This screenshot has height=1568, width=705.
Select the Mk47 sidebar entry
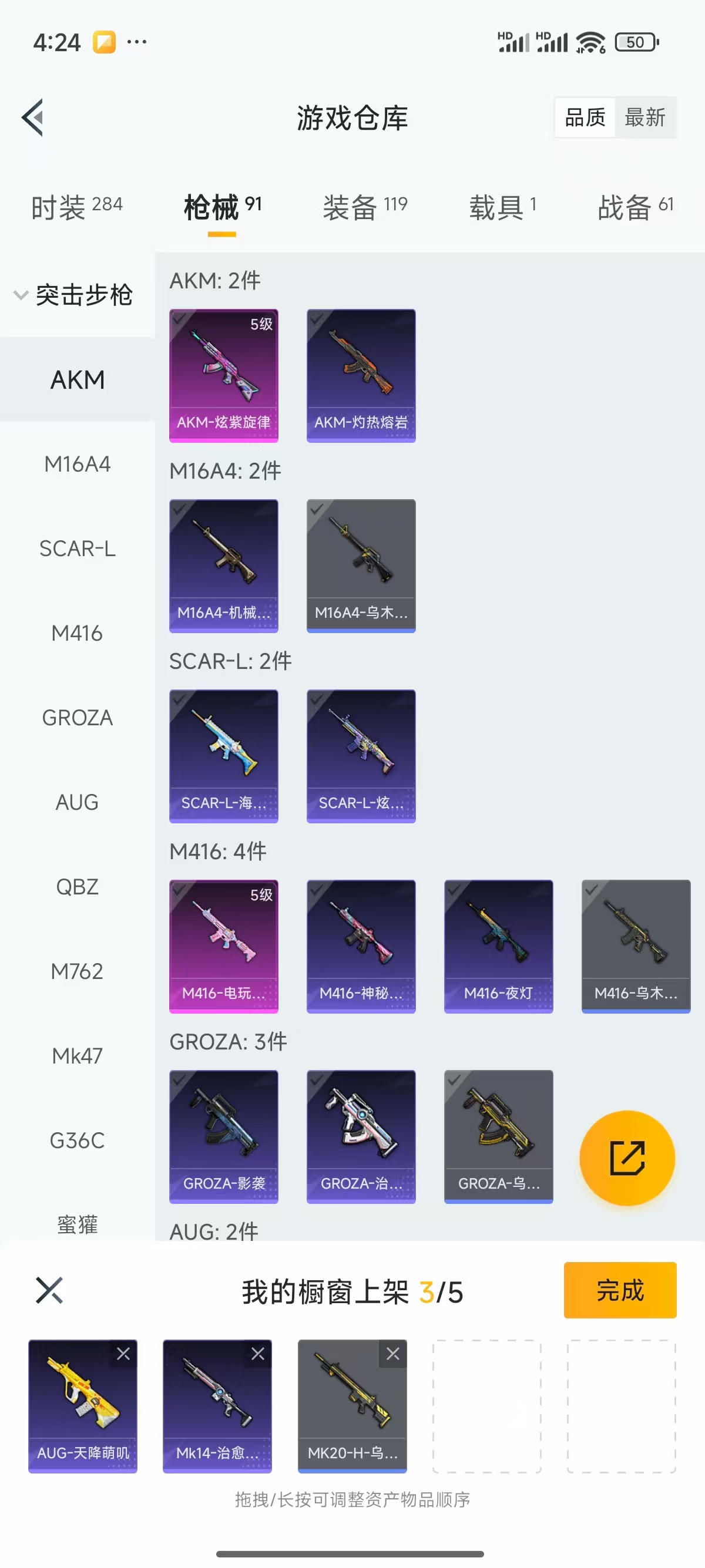[78, 1055]
